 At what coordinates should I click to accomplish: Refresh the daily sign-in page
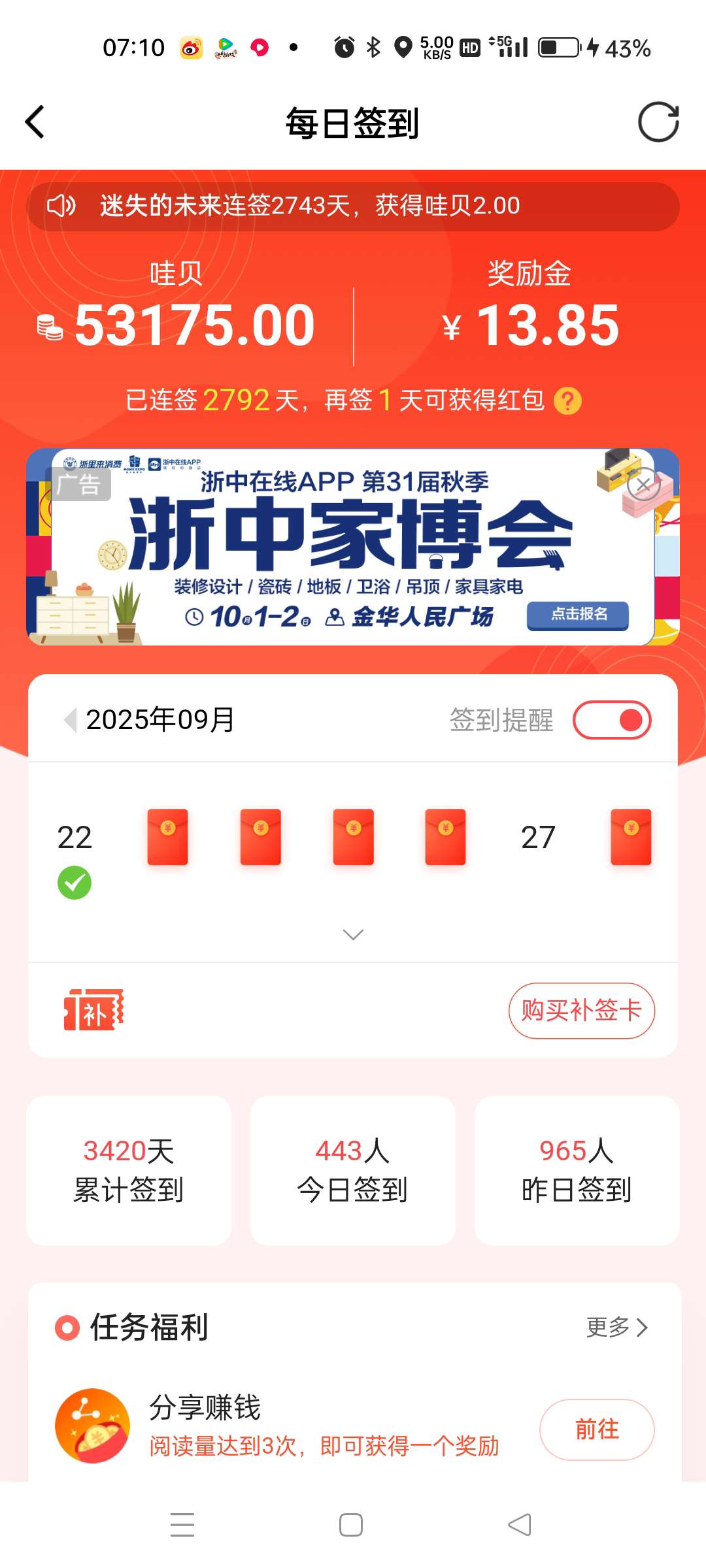coord(658,122)
